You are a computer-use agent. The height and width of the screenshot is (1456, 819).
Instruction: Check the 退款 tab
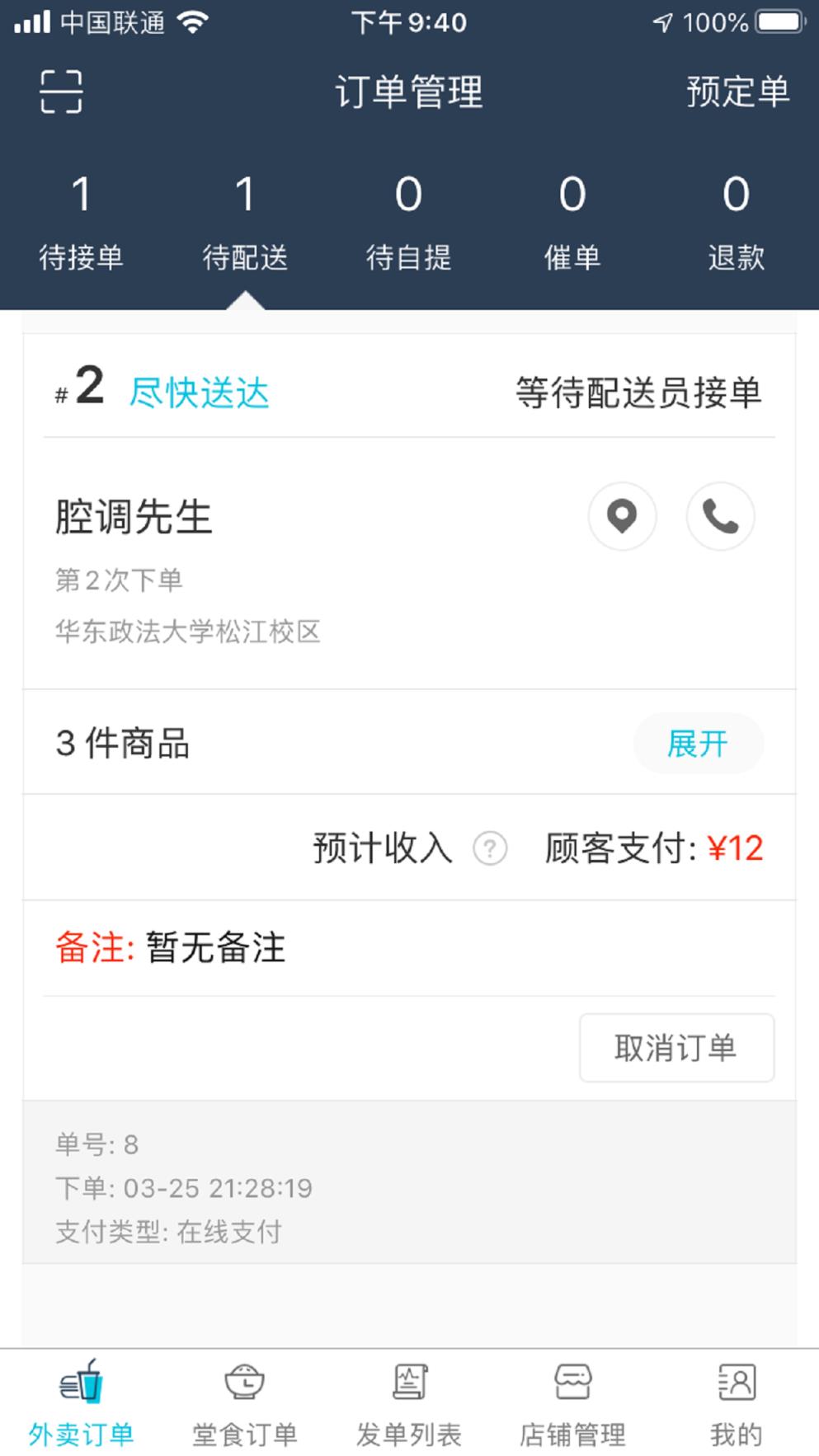[737, 223]
